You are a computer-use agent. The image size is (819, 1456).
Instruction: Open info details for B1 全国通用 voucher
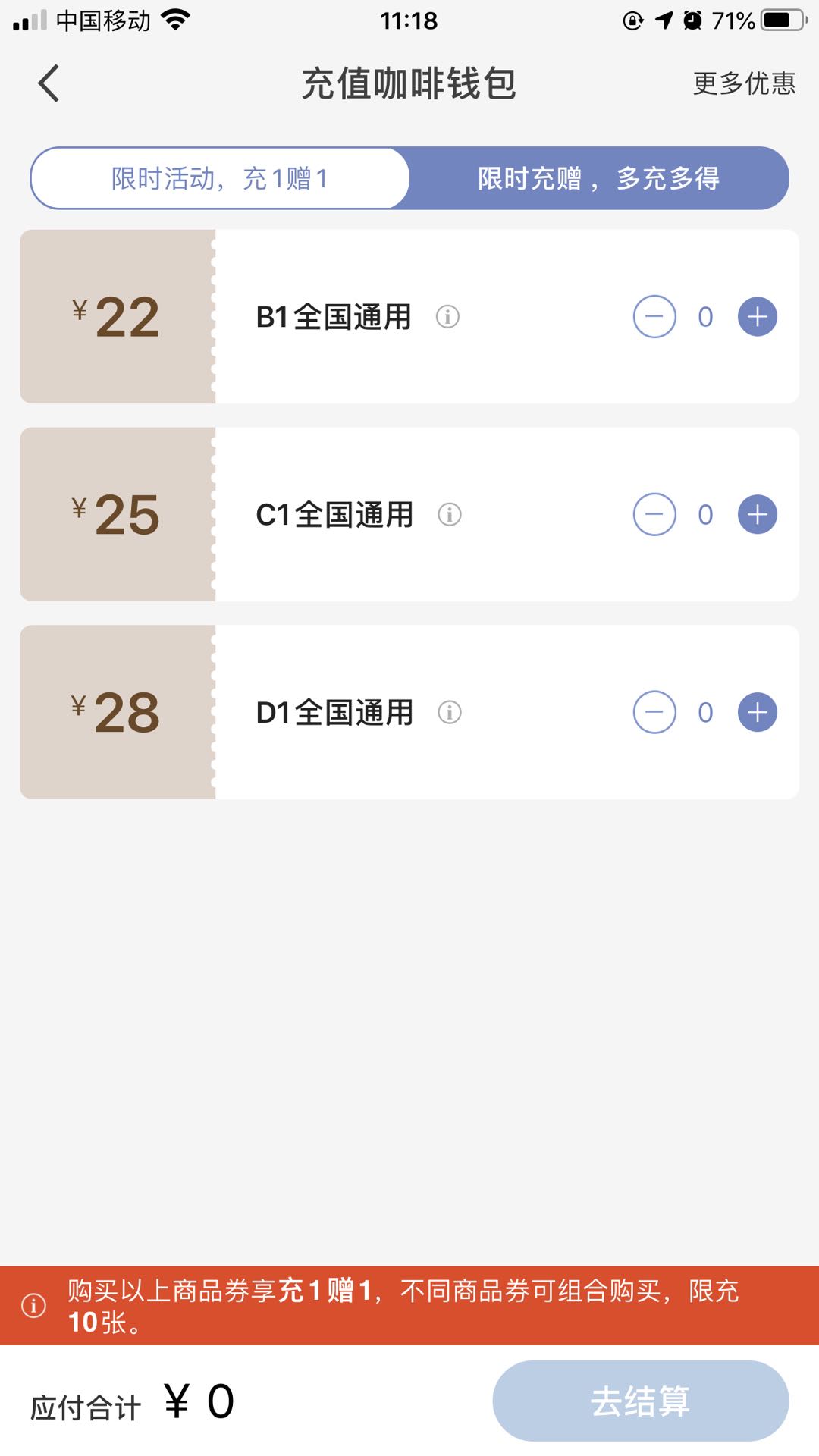pyautogui.click(x=448, y=317)
